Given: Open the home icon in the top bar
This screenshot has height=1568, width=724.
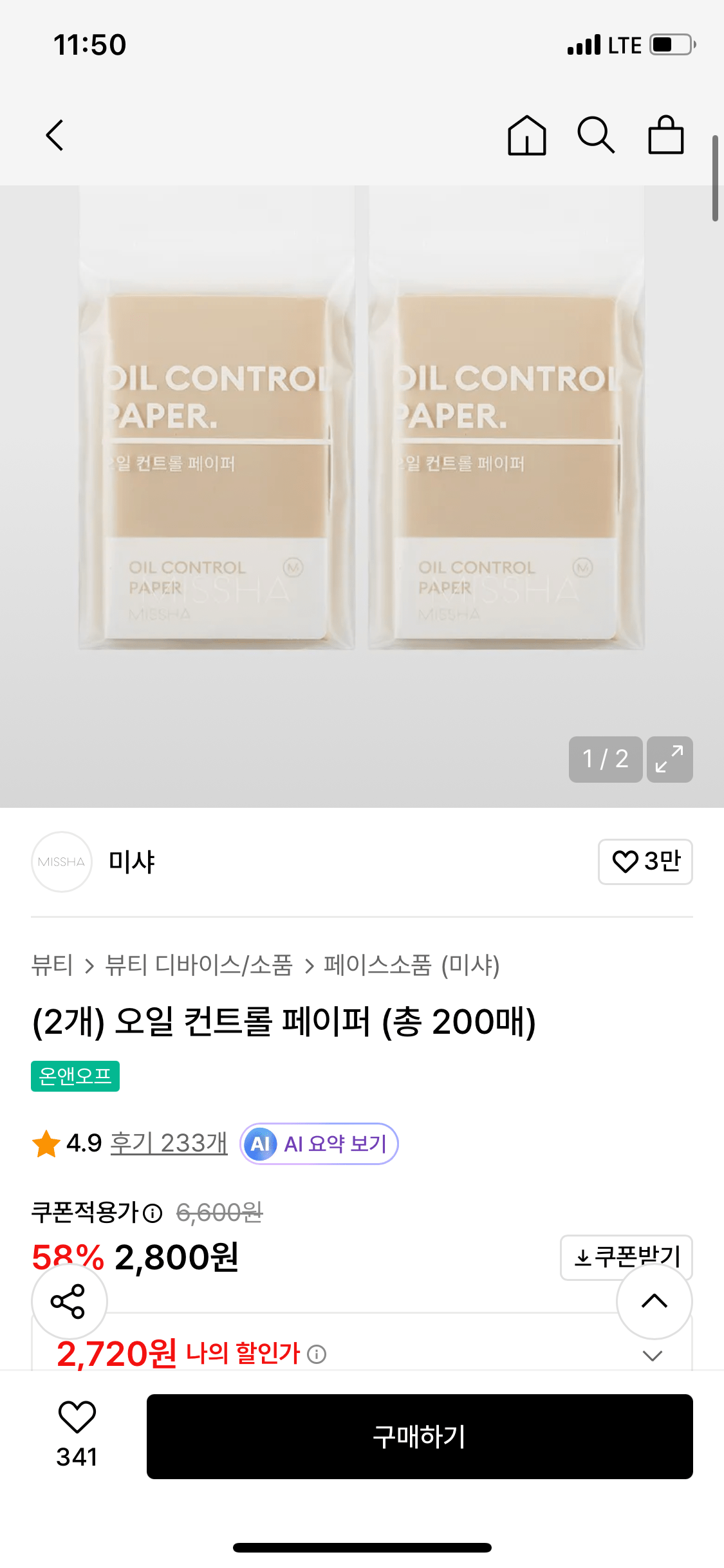Looking at the screenshot, I should [x=526, y=135].
